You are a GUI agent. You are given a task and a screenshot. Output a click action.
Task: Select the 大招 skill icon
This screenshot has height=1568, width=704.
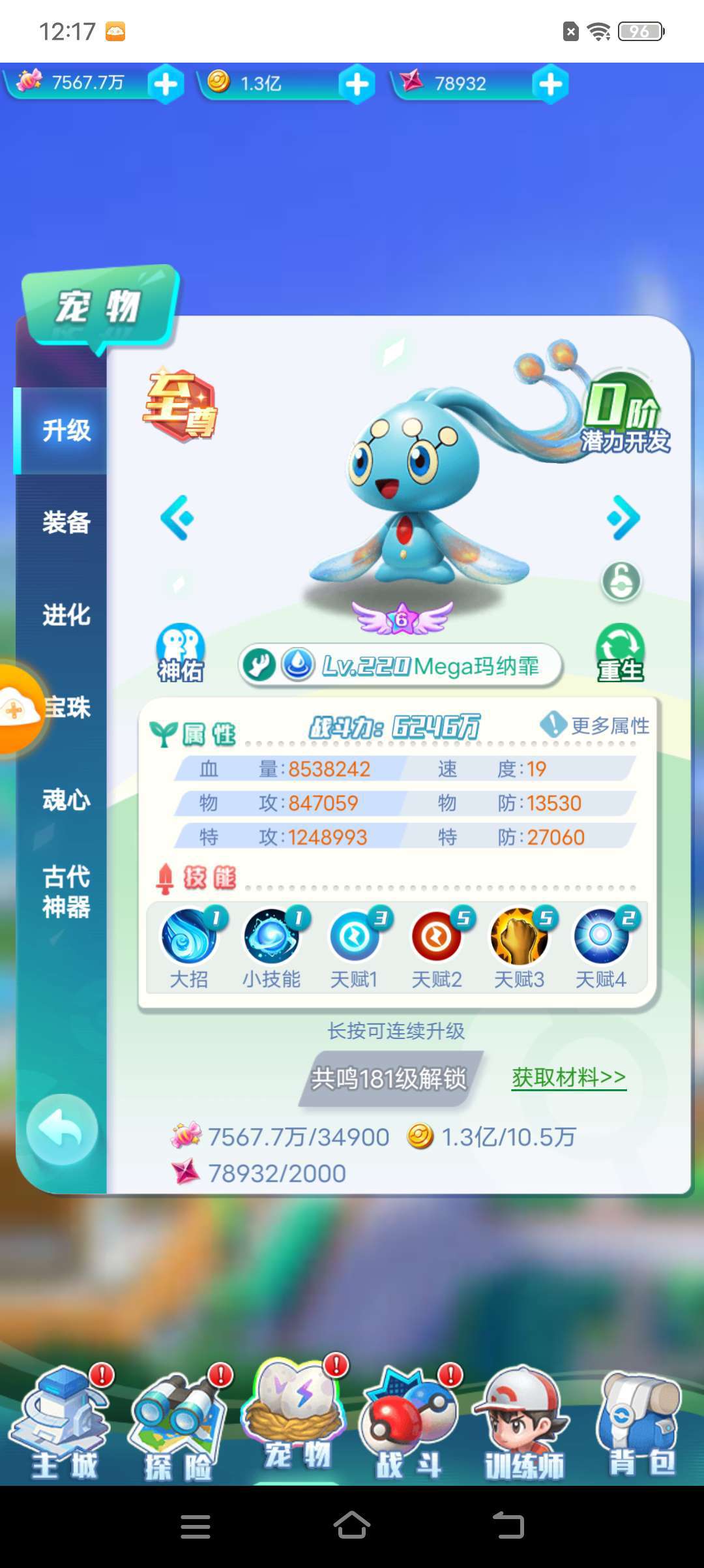[190, 948]
